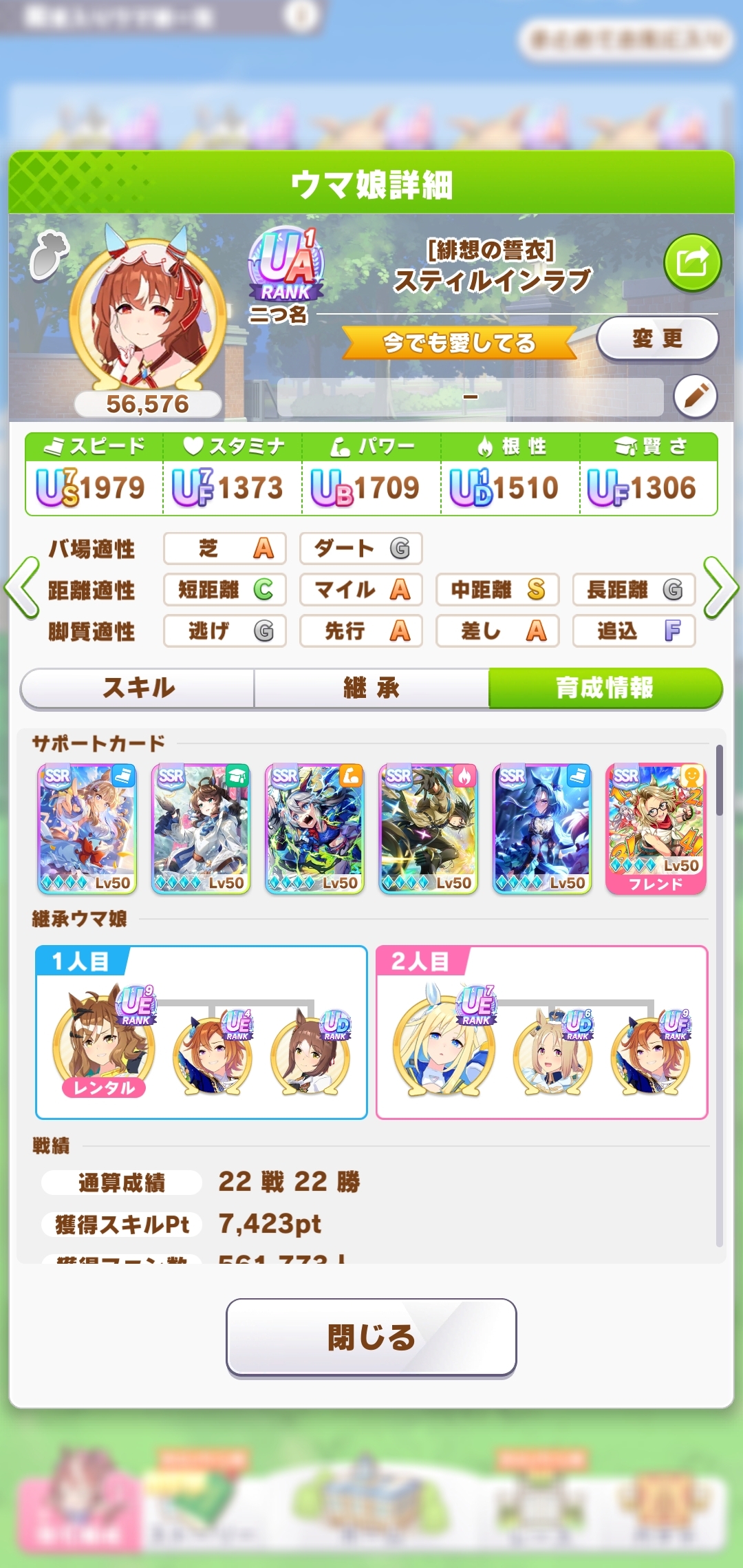Viewport: 743px width, 1568px height.
Task: Go to next Uma Musume with right arrow
Action: [720, 589]
